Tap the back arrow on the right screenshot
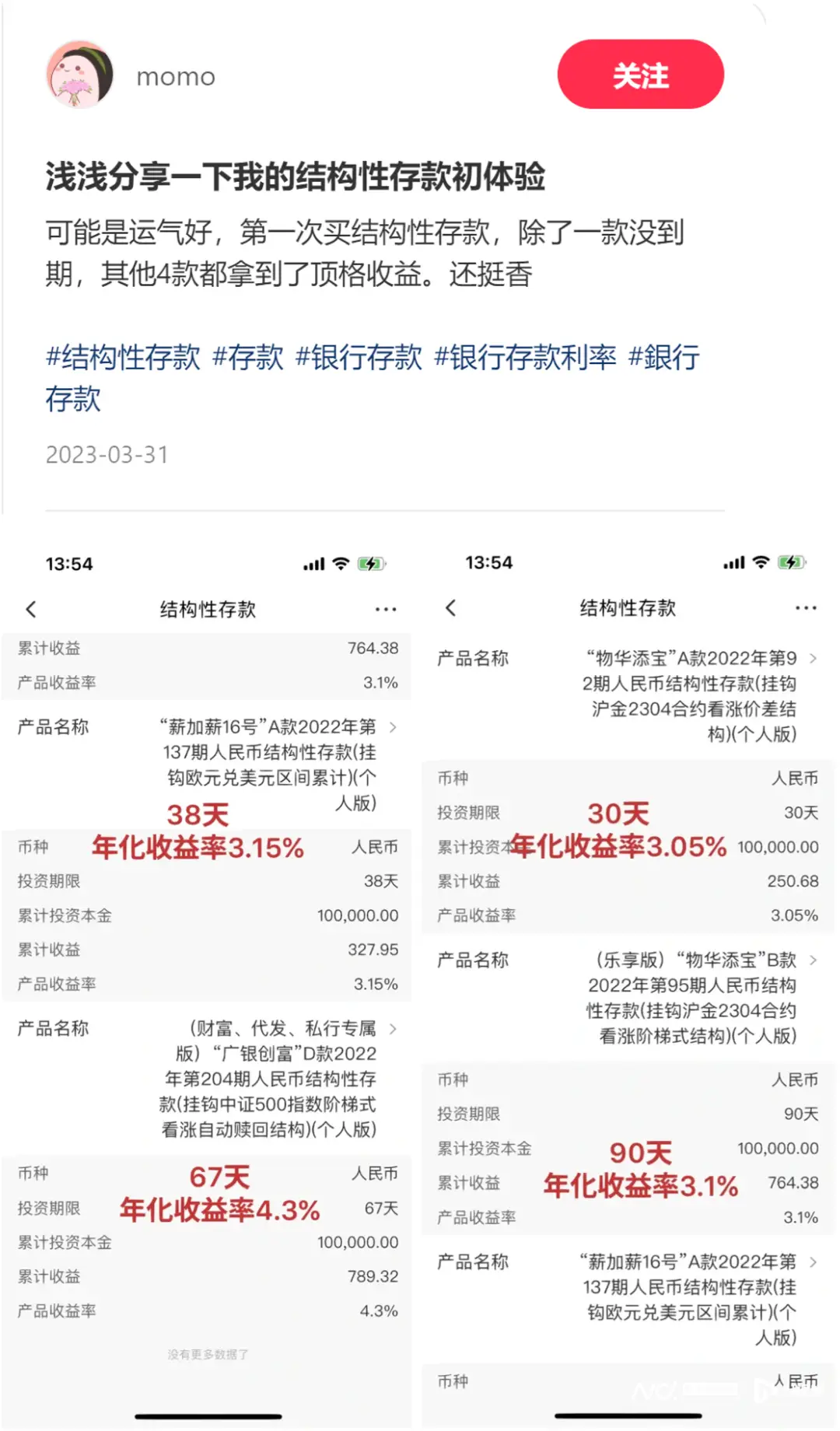The image size is (840, 1431). [x=450, y=608]
